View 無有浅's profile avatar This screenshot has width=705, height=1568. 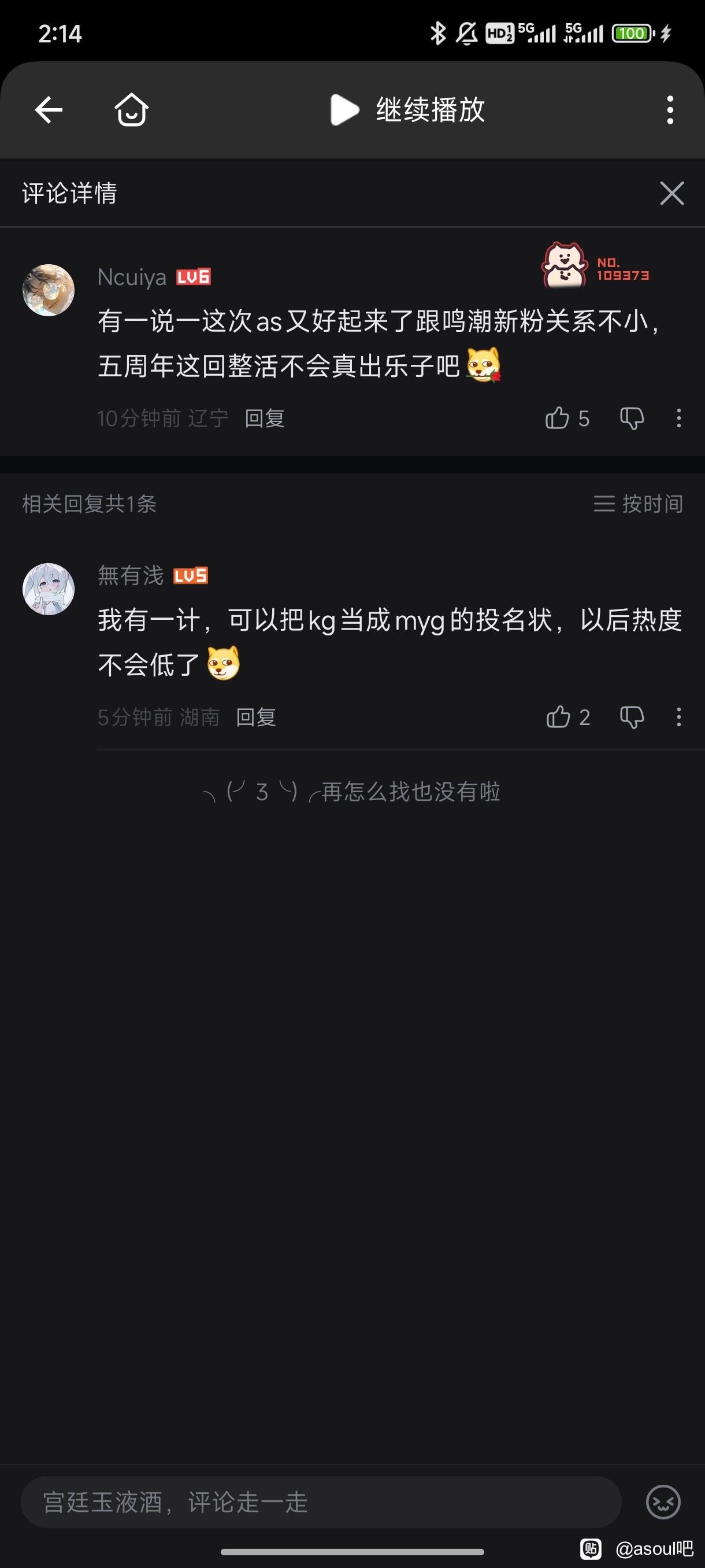49,589
